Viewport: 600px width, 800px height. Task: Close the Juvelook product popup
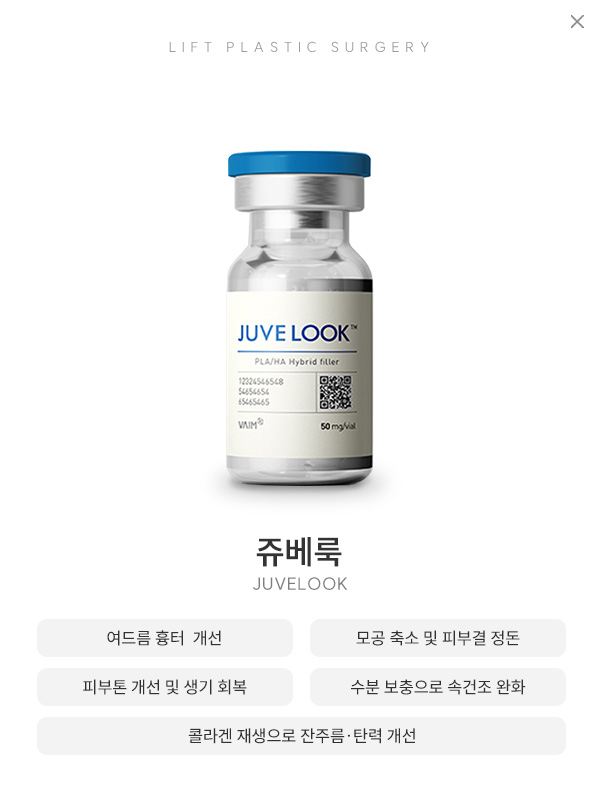pyautogui.click(x=577, y=21)
